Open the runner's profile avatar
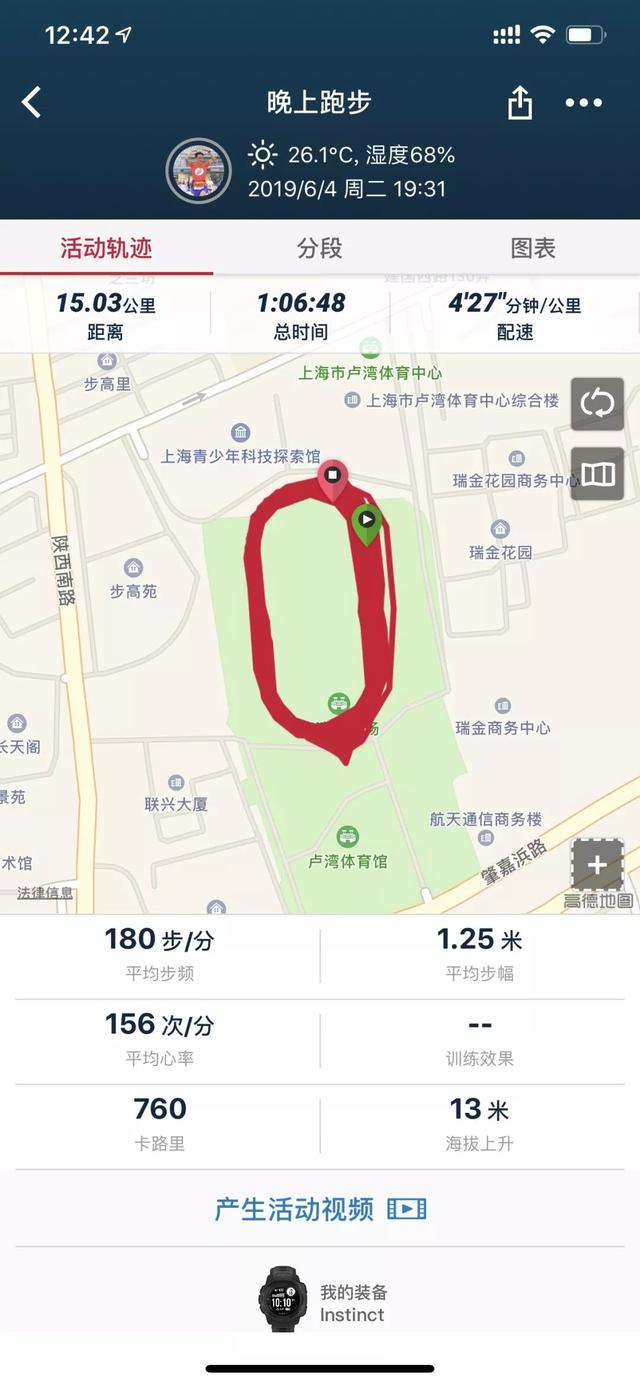Screen dimensions: 640x1385 coord(199,171)
